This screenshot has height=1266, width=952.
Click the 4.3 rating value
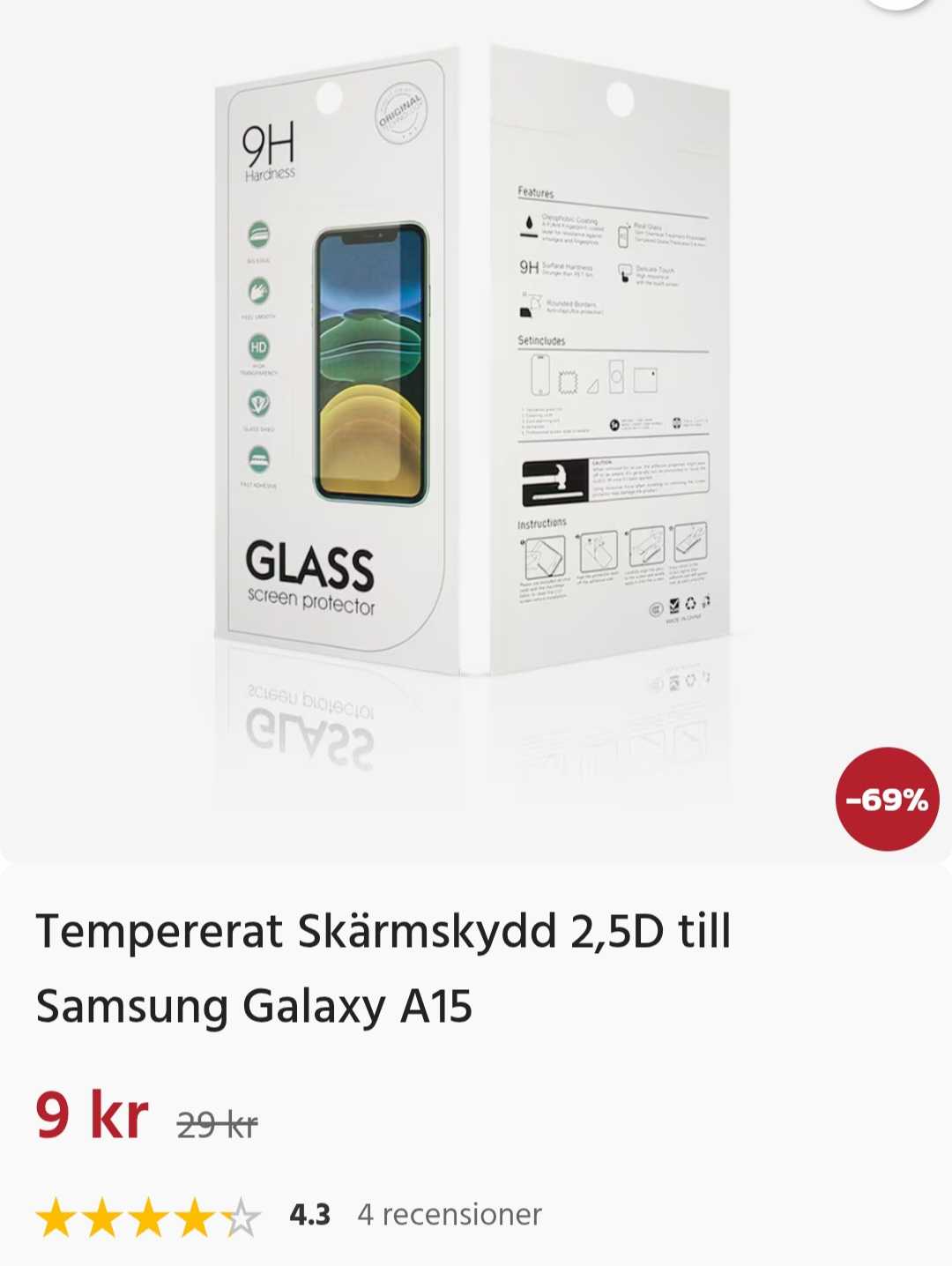point(309,1214)
